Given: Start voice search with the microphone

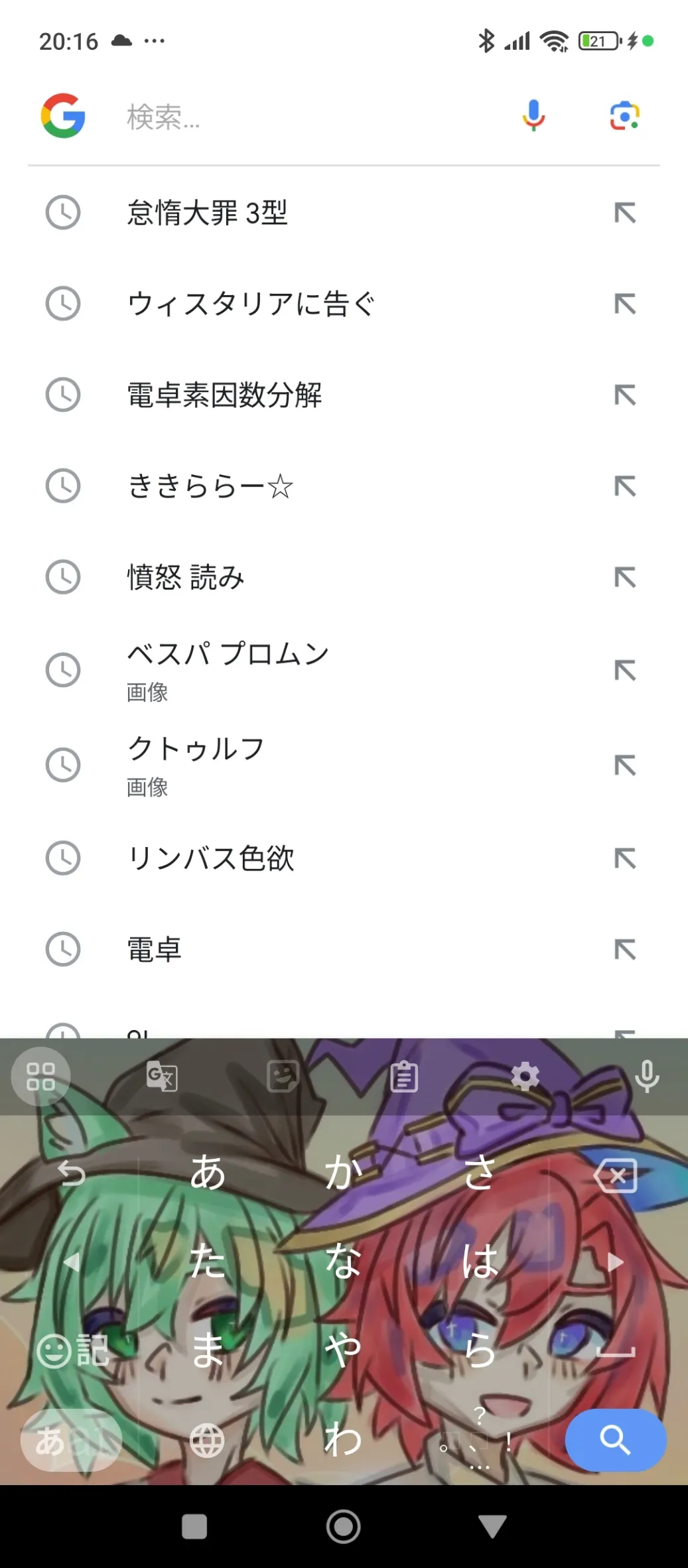Looking at the screenshot, I should pos(533,116).
